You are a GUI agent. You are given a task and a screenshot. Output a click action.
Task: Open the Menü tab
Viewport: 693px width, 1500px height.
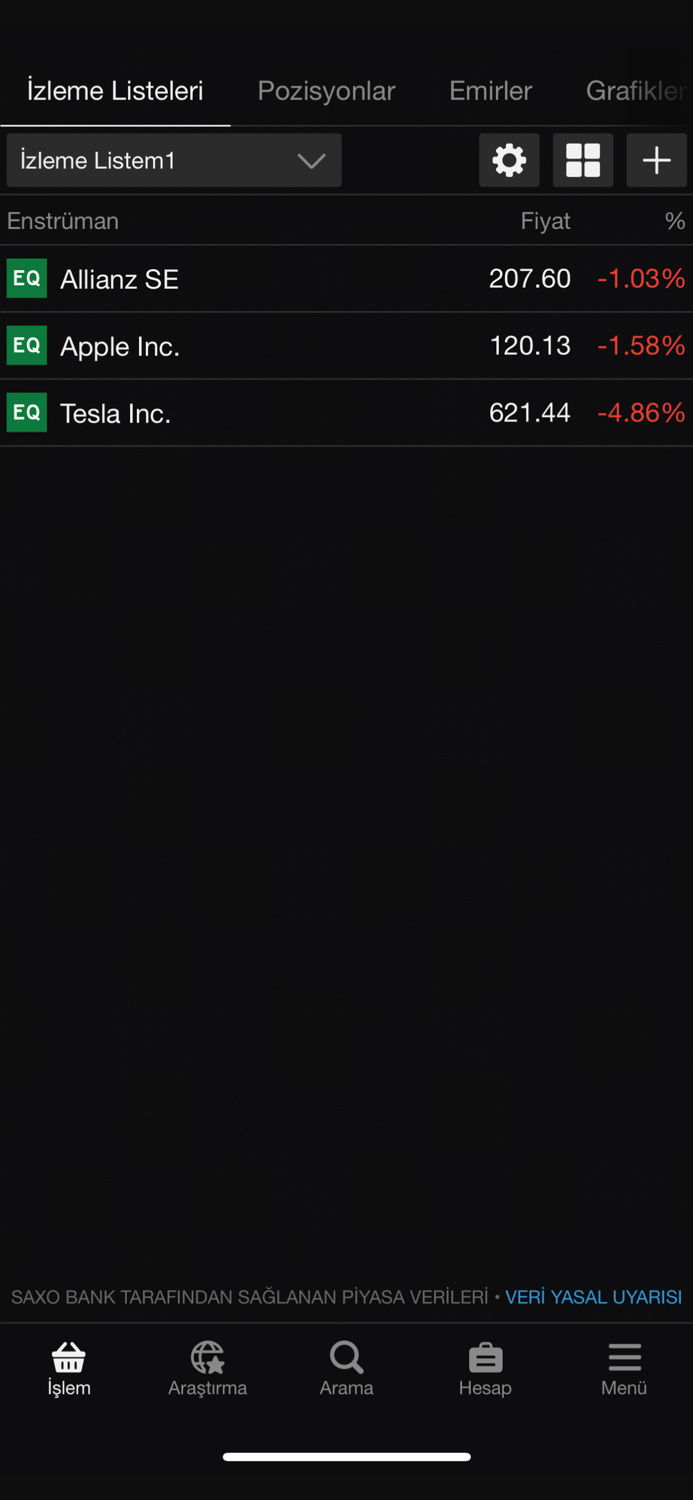tap(624, 1369)
